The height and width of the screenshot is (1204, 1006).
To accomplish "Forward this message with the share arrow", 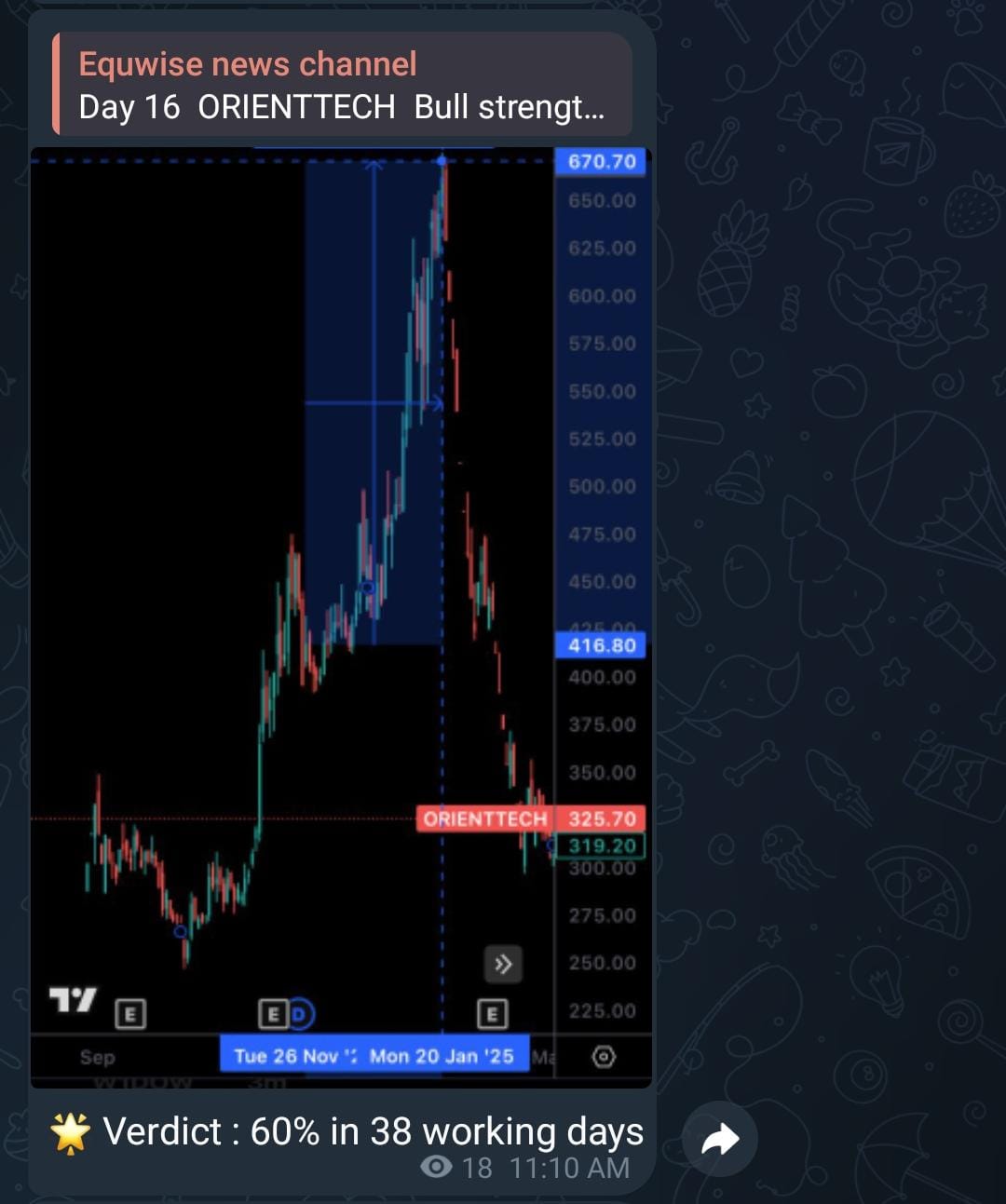I will 719,1138.
